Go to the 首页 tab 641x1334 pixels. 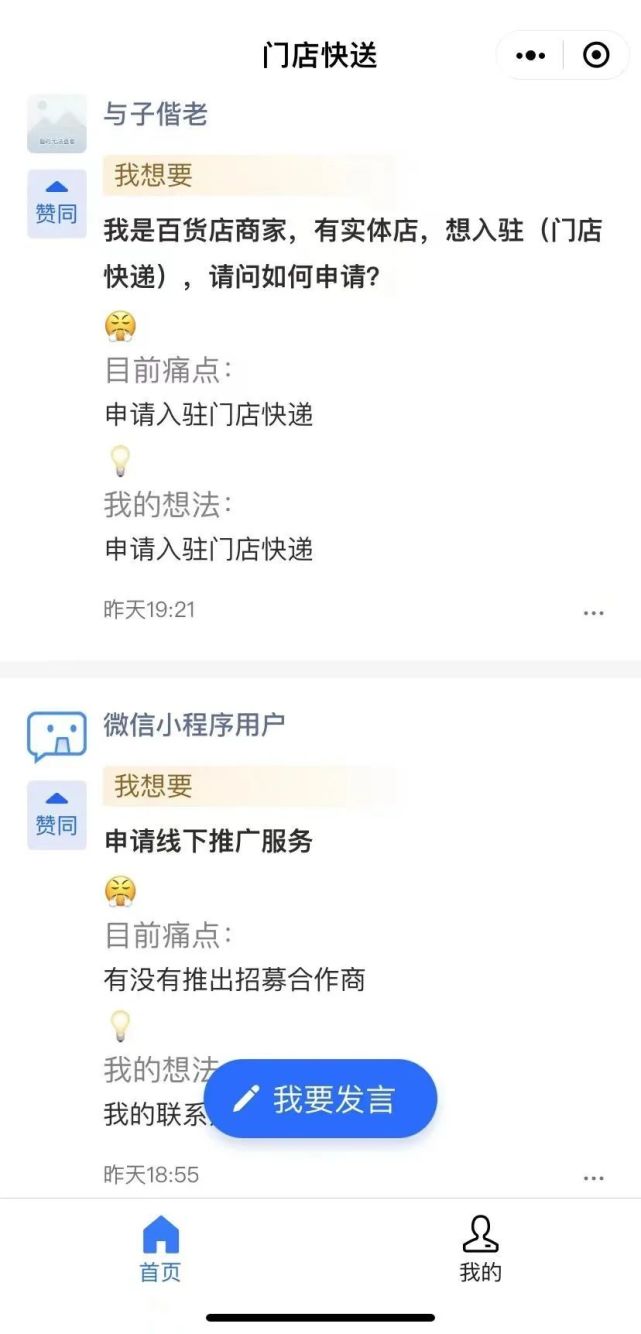tap(160, 1249)
